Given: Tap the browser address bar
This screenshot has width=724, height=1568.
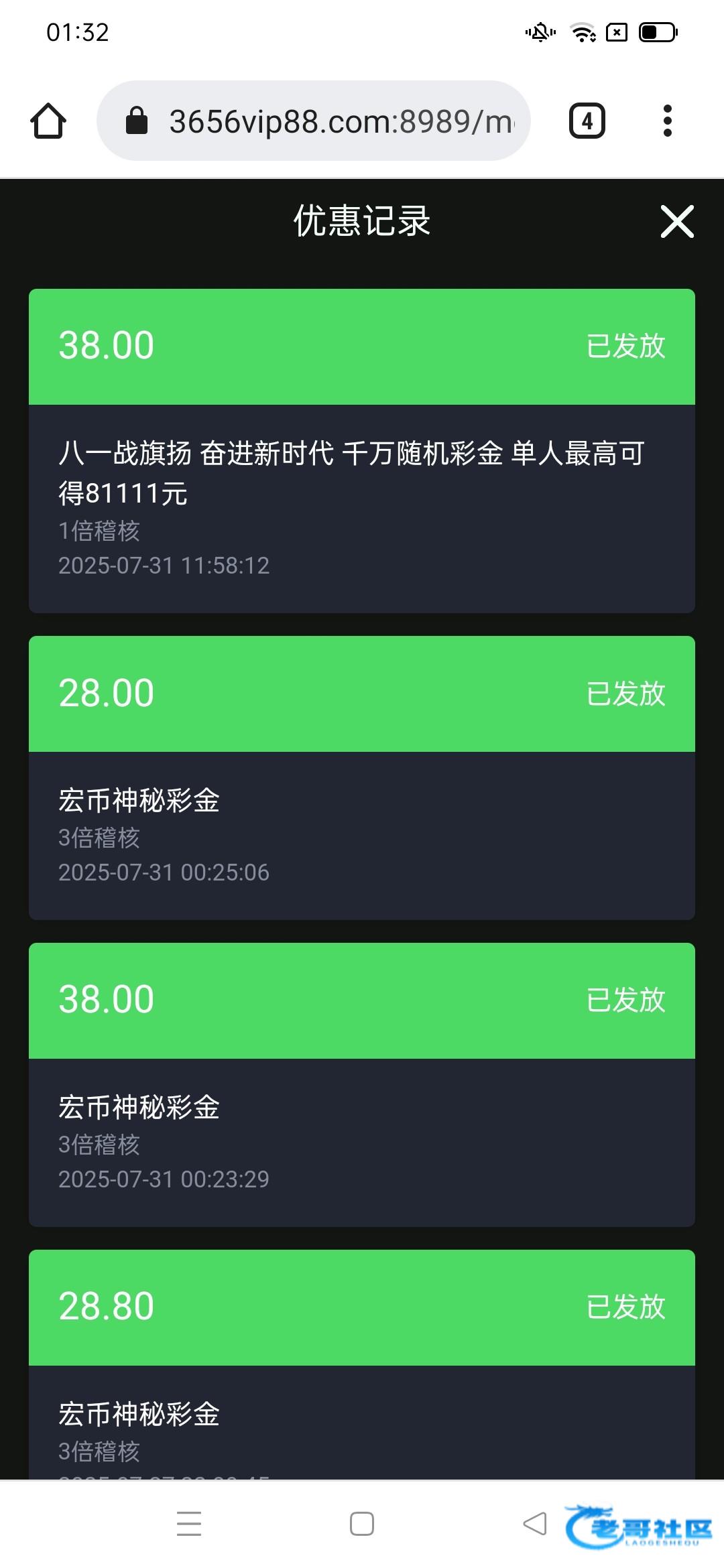Looking at the screenshot, I should click(314, 121).
